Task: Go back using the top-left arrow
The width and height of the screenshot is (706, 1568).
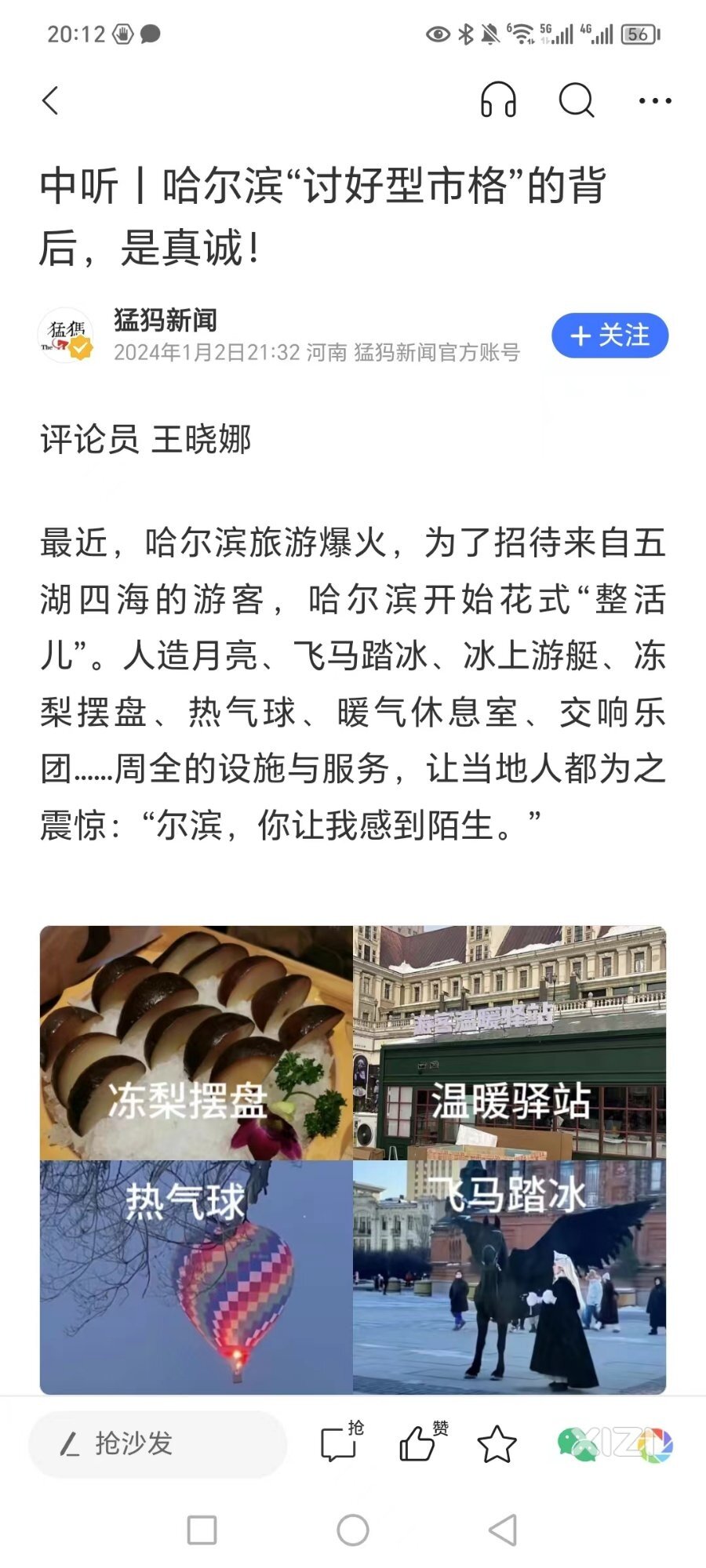Action: click(x=50, y=100)
